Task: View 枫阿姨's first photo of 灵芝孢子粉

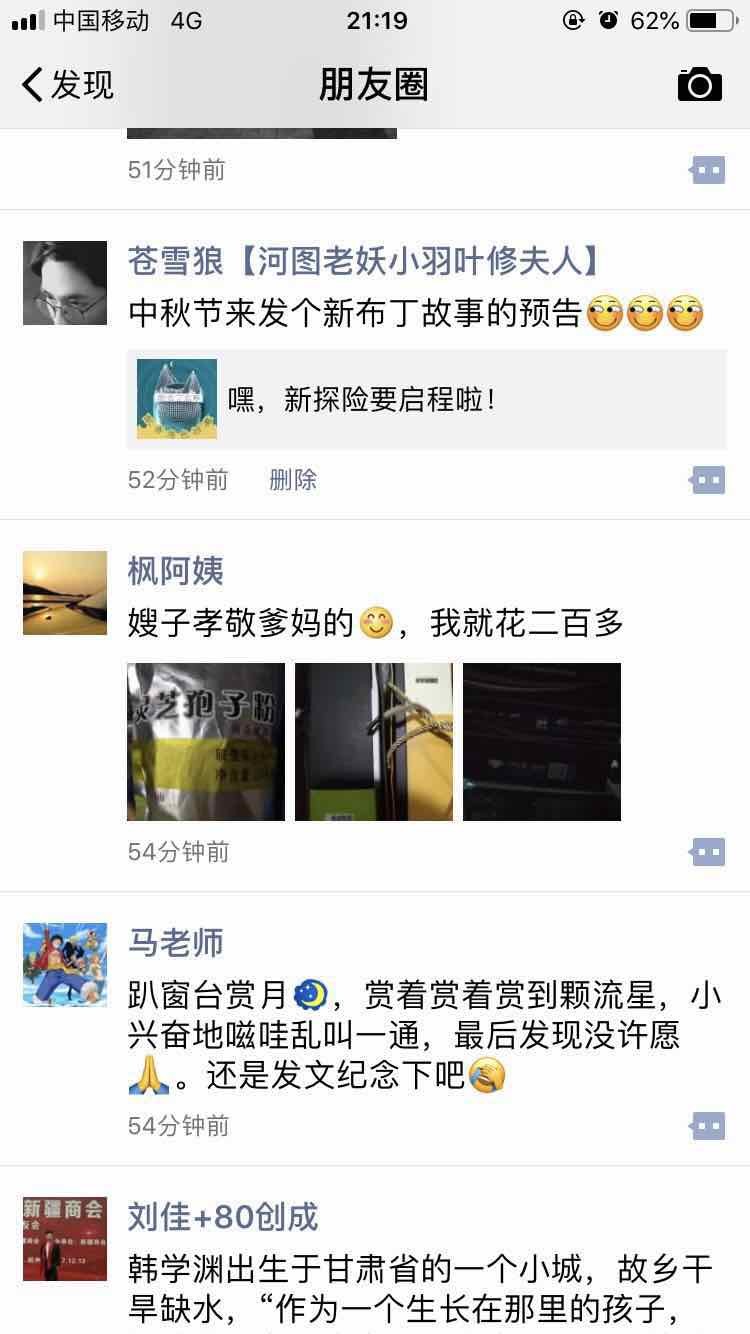Action: tap(206, 742)
